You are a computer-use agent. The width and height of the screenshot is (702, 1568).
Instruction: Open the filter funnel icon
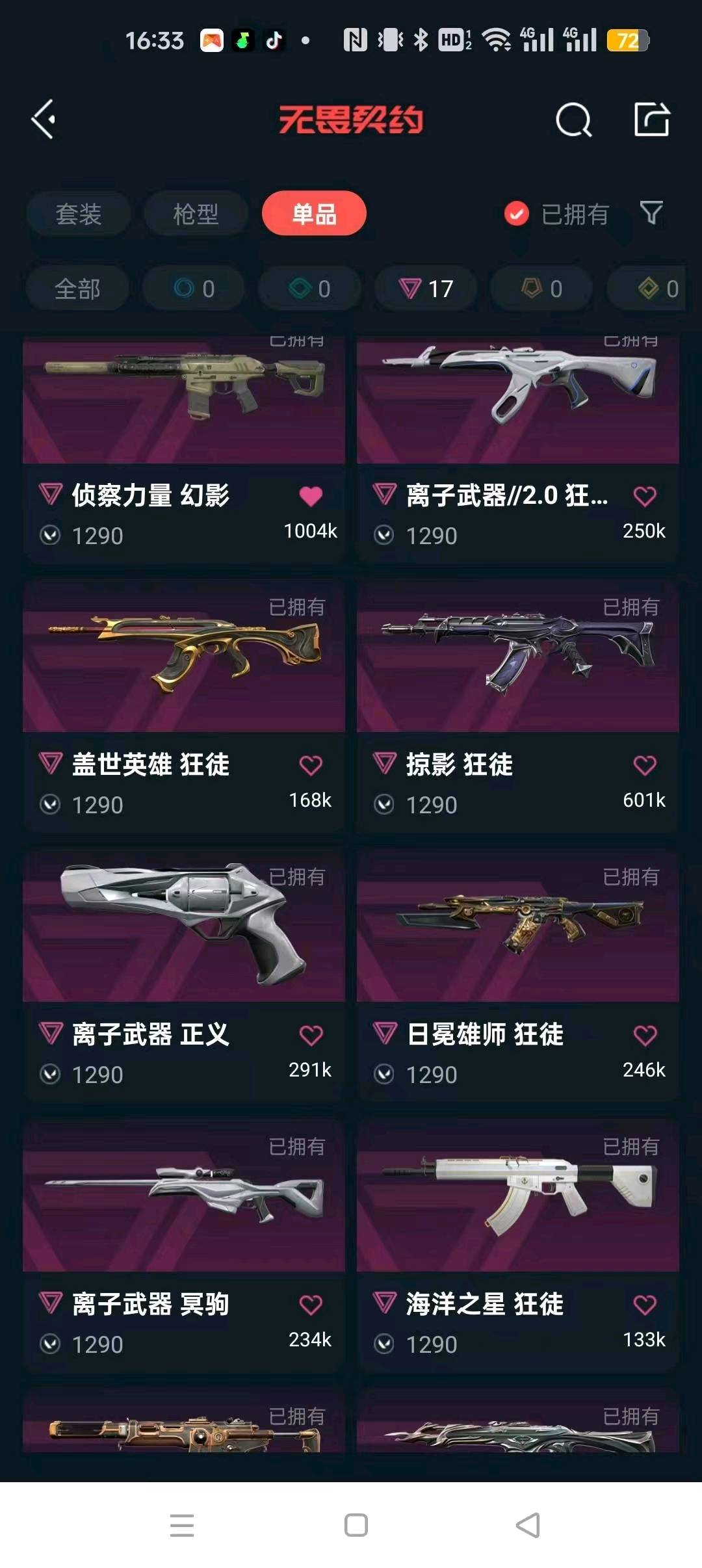click(x=651, y=213)
